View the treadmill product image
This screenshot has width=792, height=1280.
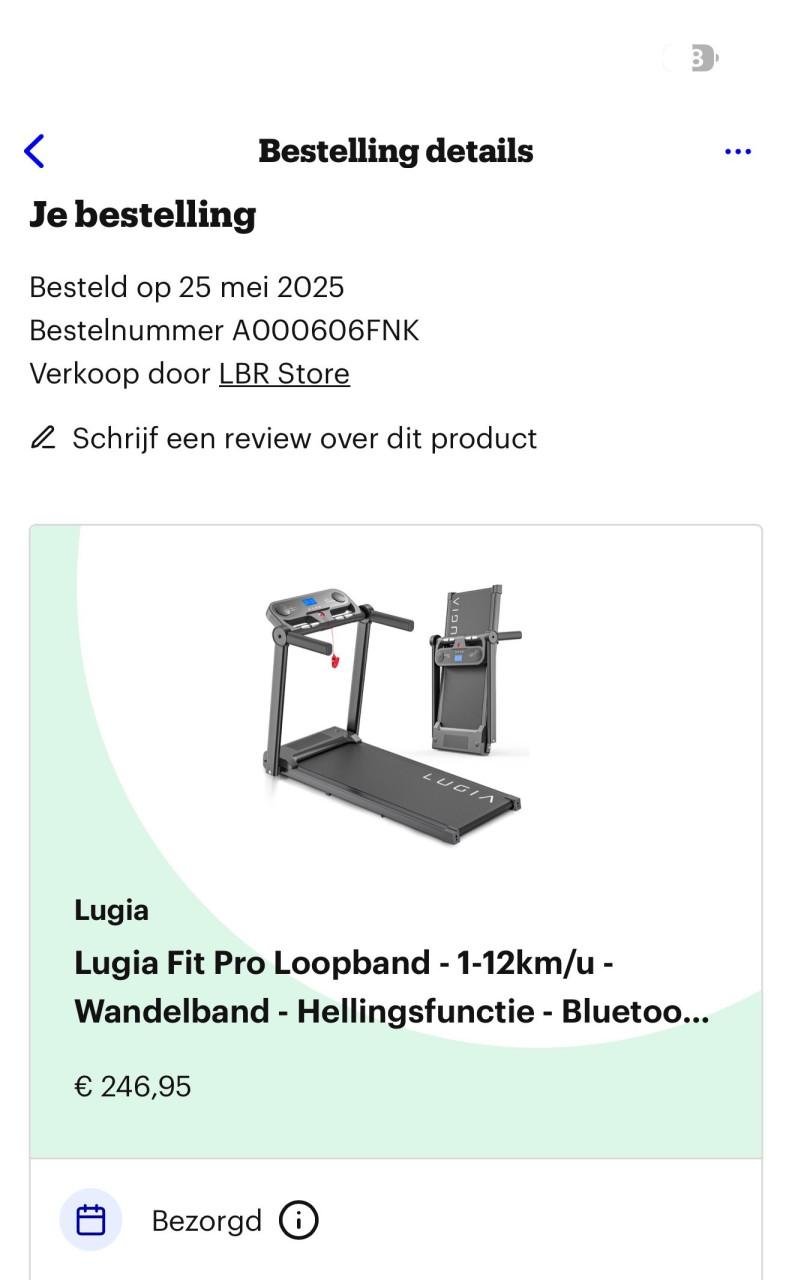tap(396, 700)
